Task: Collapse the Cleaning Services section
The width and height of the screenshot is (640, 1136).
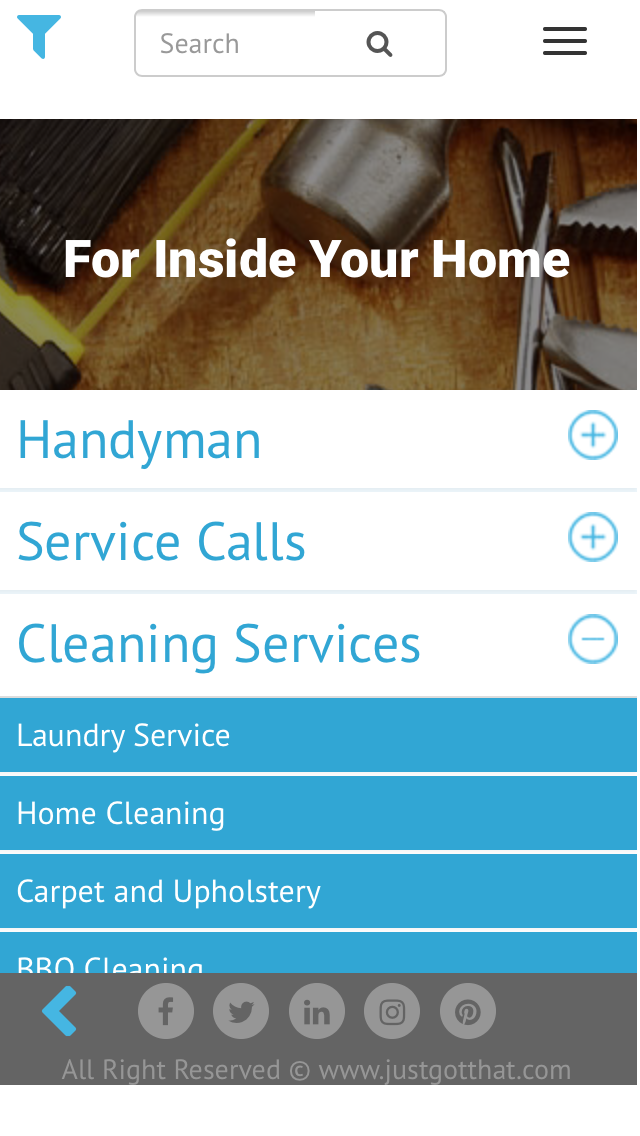Action: click(x=593, y=639)
